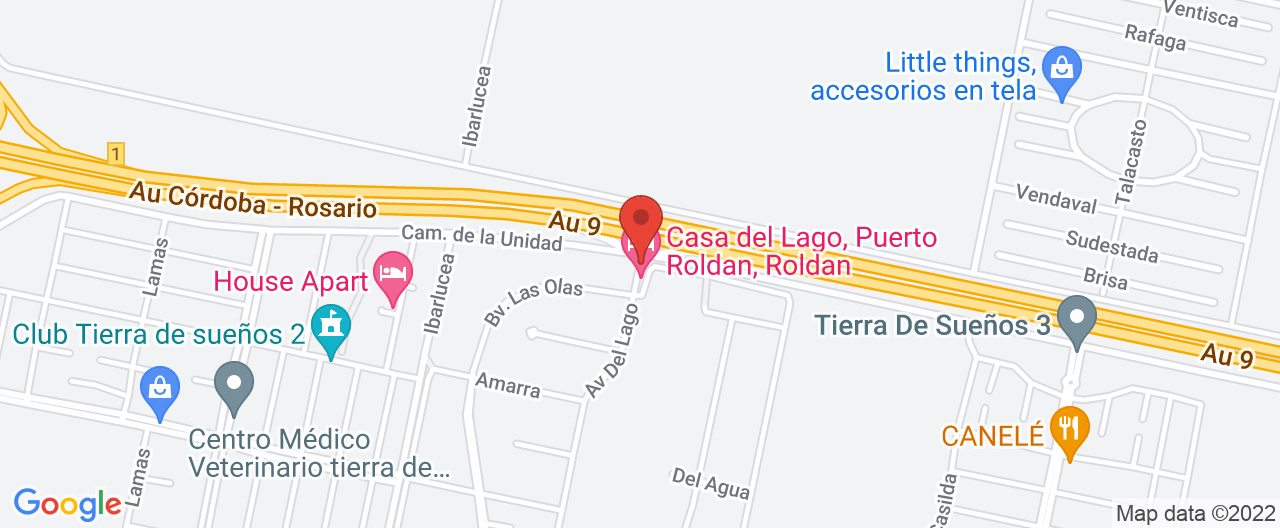Open the Centro Médico Veterinario place pin
This screenshot has width=1280, height=528.
235,384
